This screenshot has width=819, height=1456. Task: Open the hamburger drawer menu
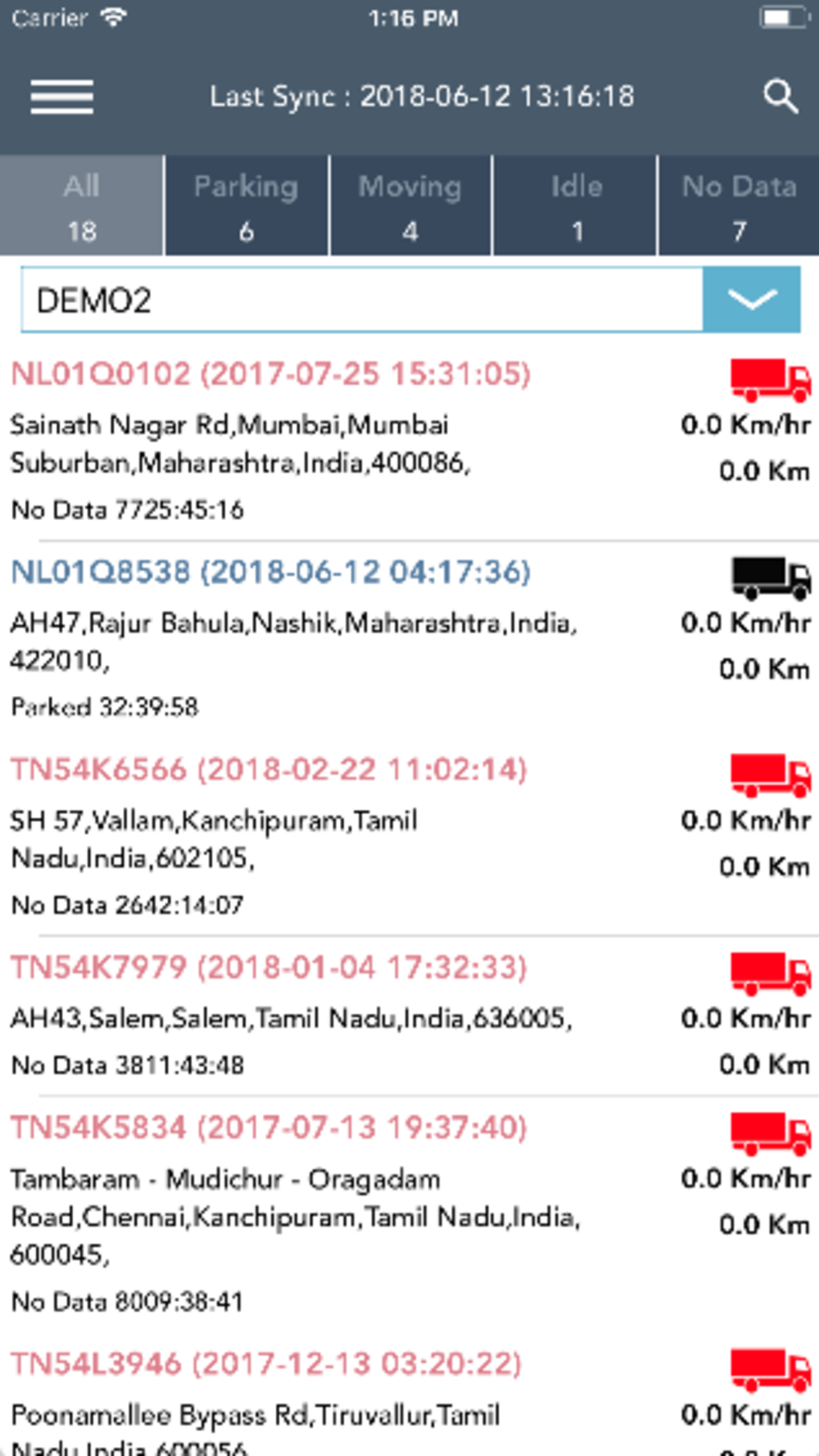[62, 97]
